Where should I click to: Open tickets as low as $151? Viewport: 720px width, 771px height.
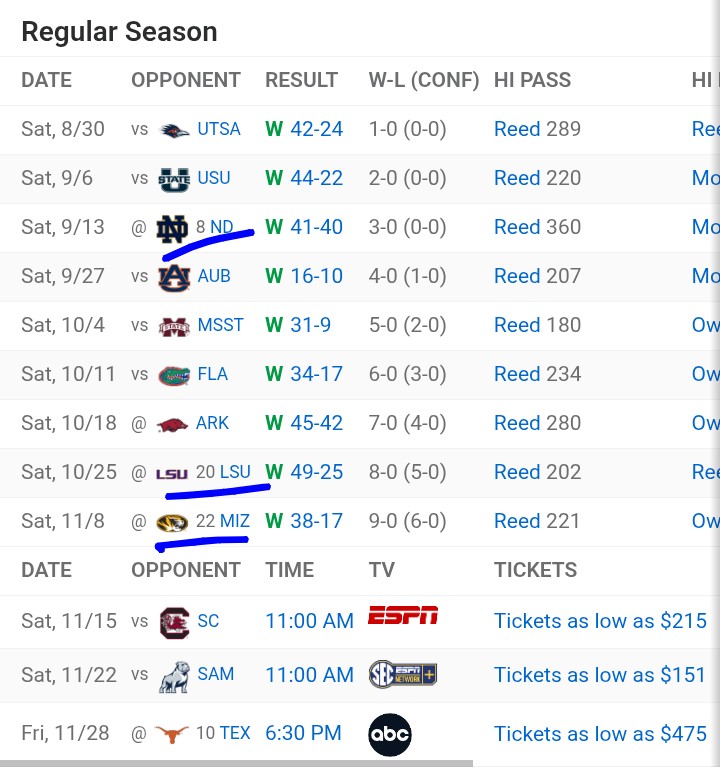600,675
